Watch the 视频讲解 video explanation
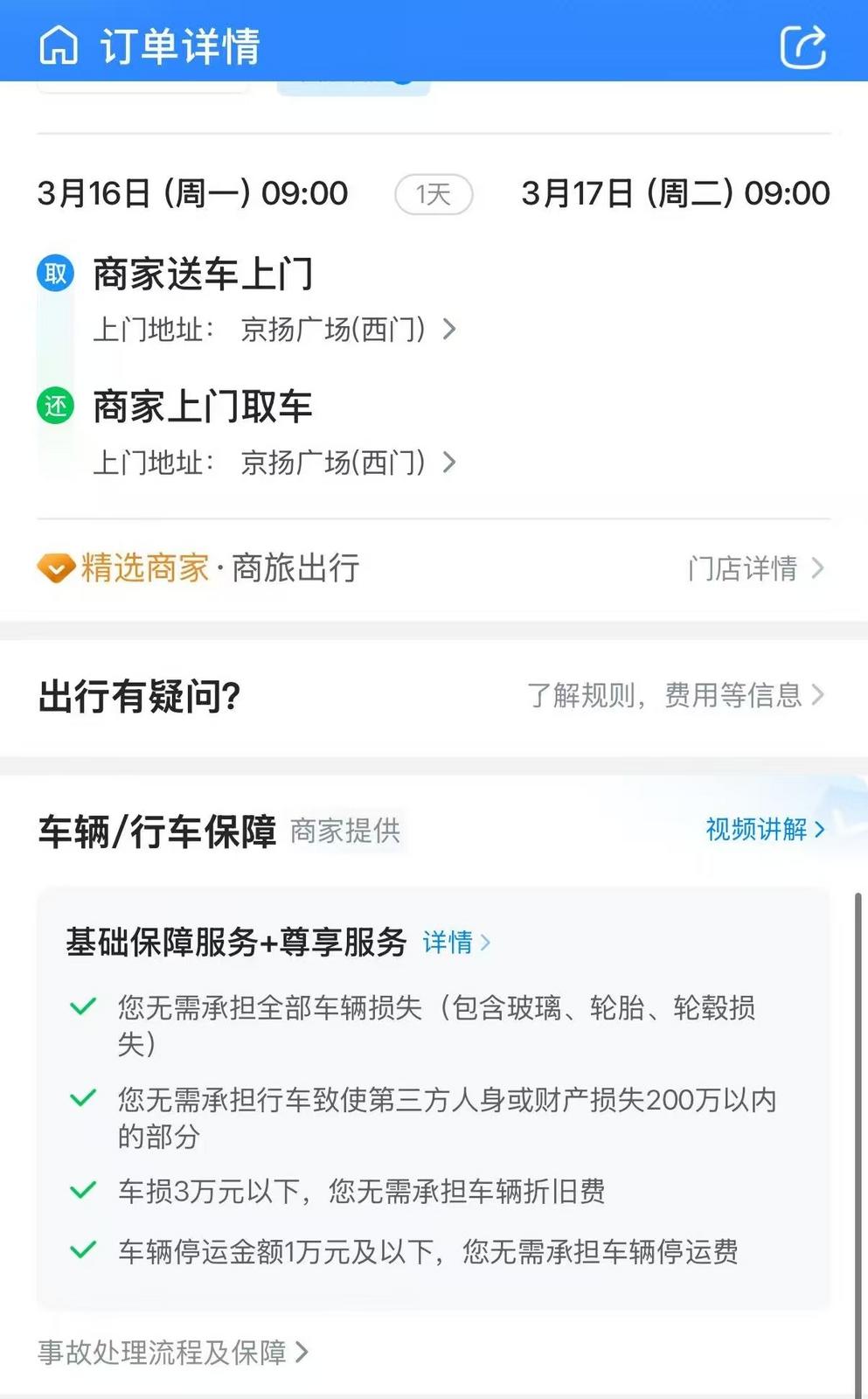 [764, 829]
